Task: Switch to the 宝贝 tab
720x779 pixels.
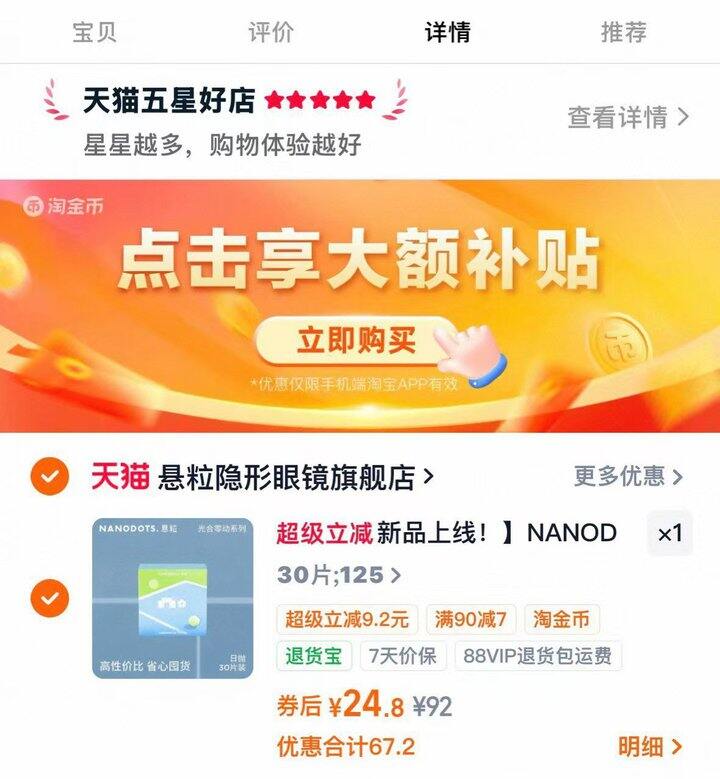Action: [95, 32]
